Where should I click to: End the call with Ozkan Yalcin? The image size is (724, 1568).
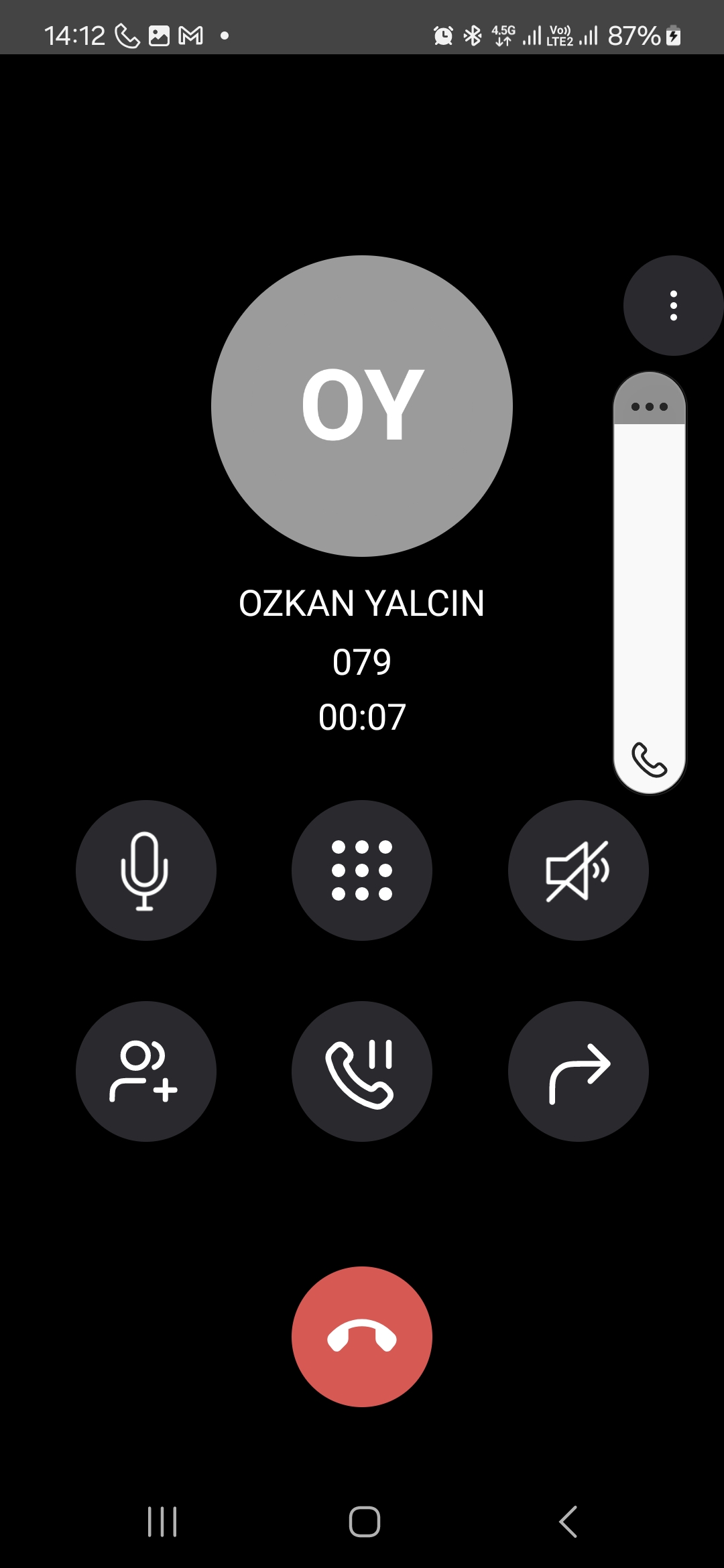coord(362,1337)
